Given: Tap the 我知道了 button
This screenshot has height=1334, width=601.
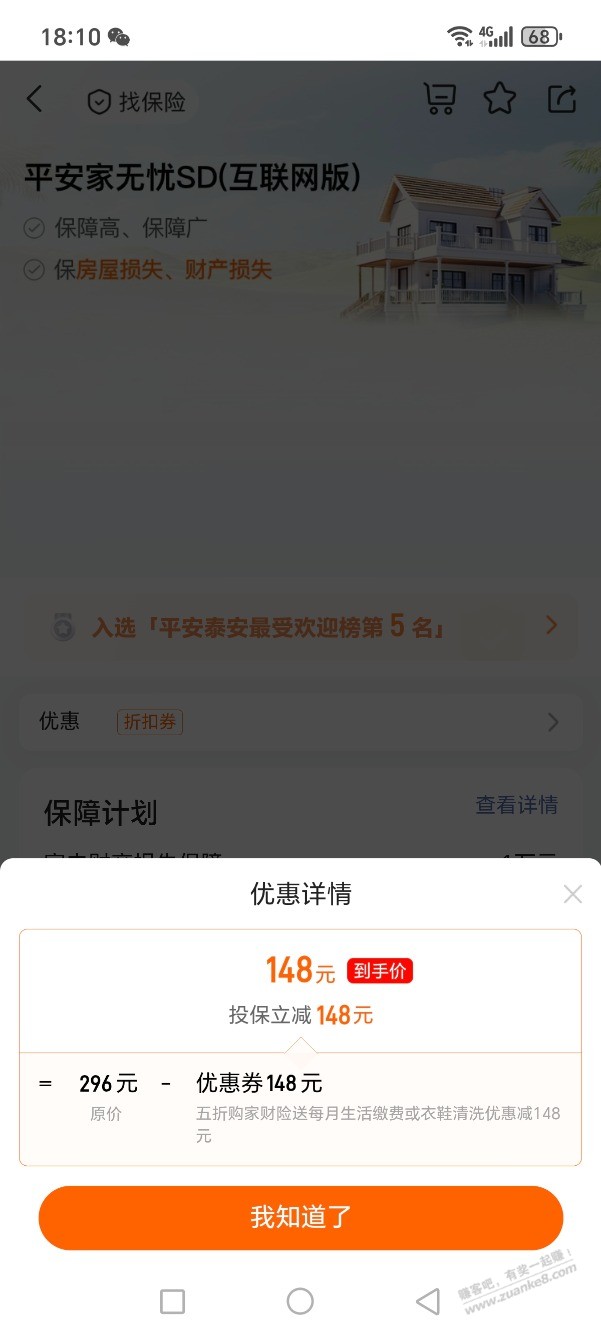Looking at the screenshot, I should click(300, 1217).
